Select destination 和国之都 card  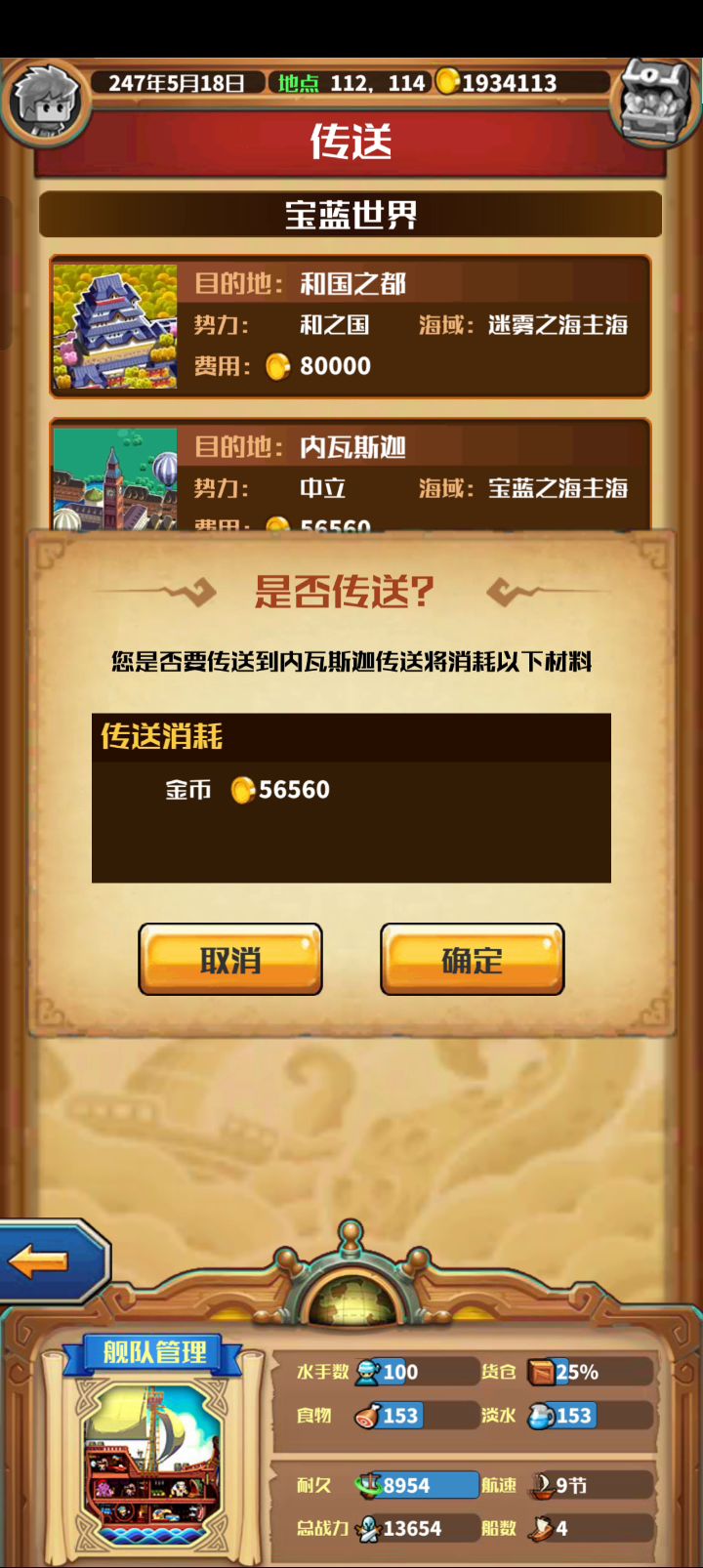coord(351,326)
